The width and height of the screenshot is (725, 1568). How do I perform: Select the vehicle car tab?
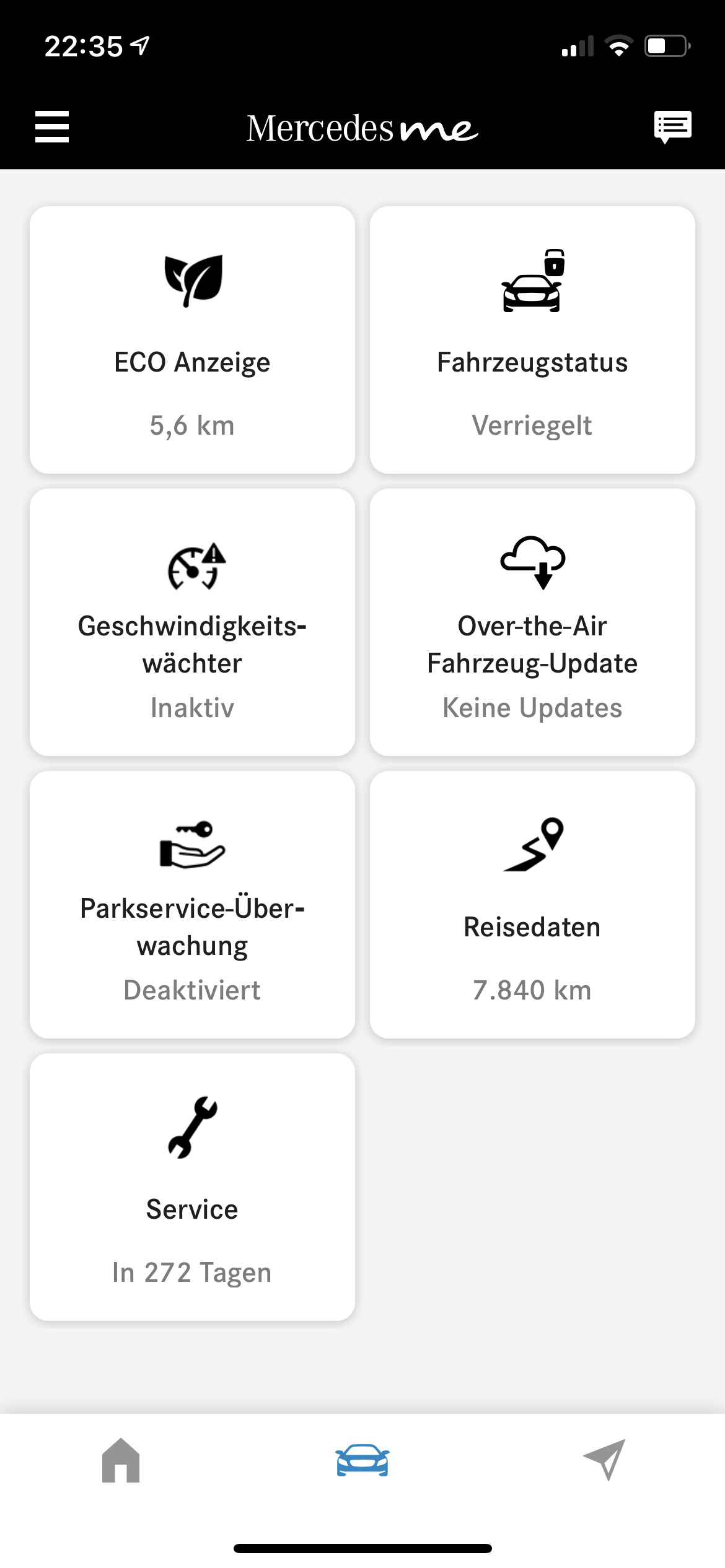[362, 1460]
